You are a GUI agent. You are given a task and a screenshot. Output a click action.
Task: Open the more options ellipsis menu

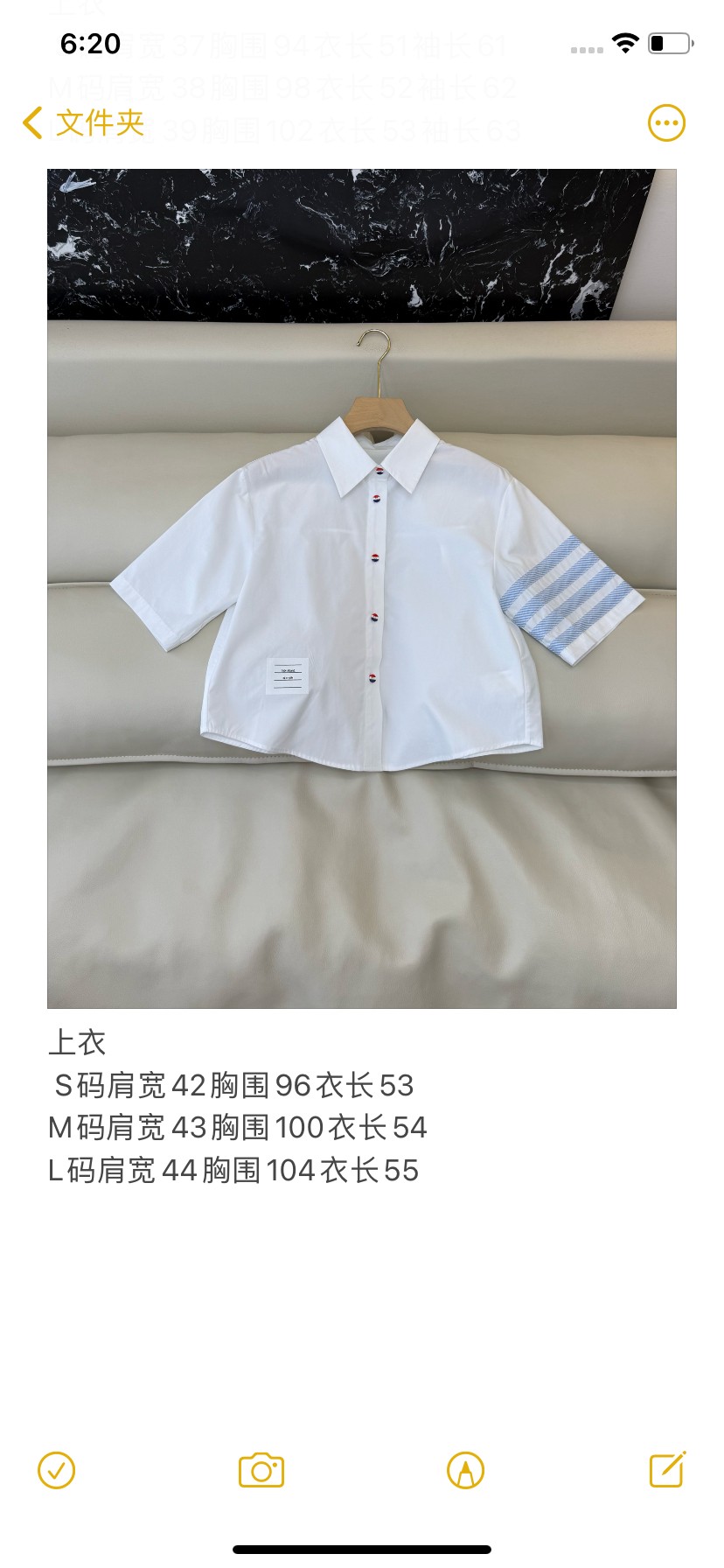(666, 123)
